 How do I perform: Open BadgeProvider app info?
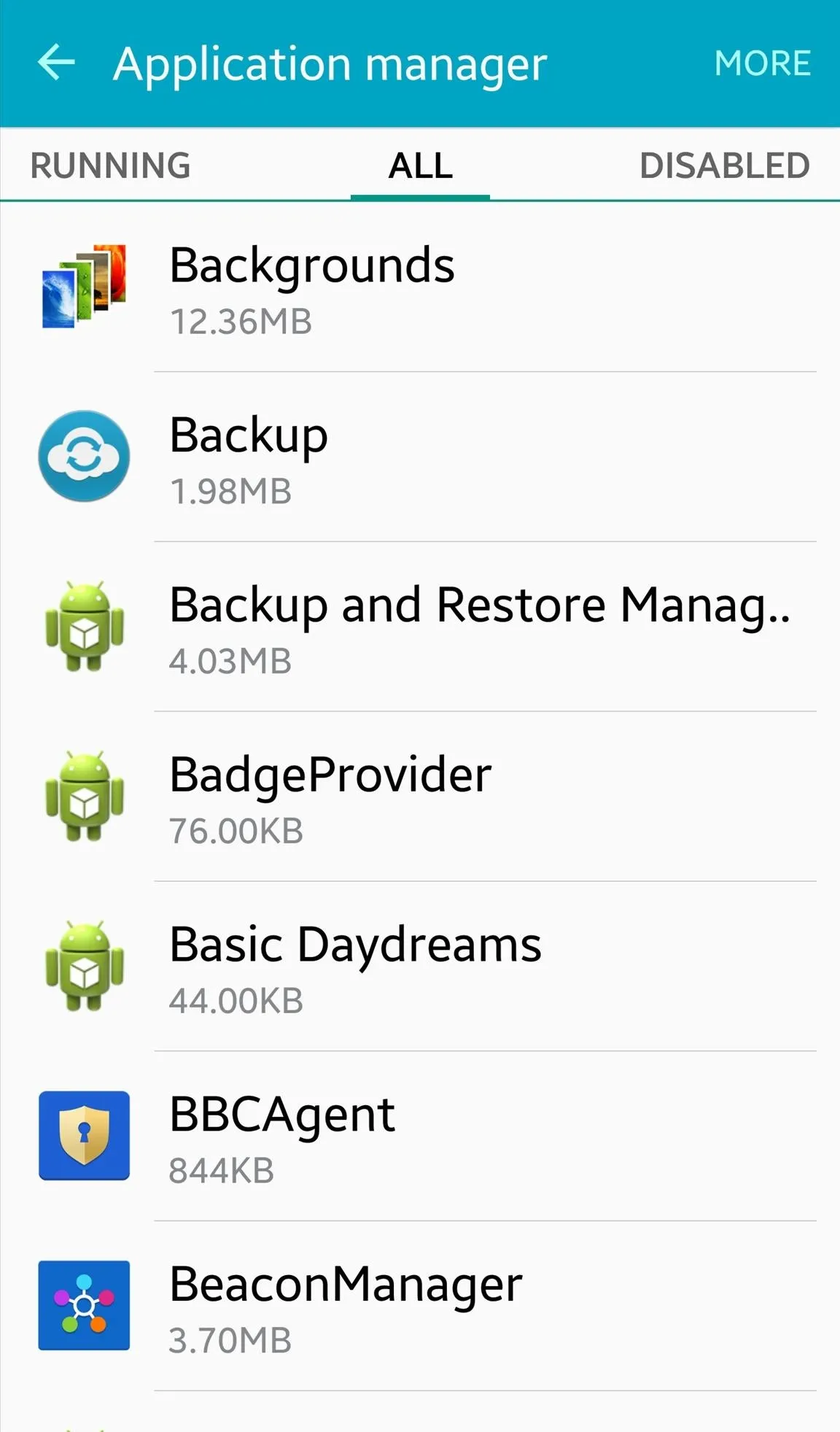[x=420, y=797]
